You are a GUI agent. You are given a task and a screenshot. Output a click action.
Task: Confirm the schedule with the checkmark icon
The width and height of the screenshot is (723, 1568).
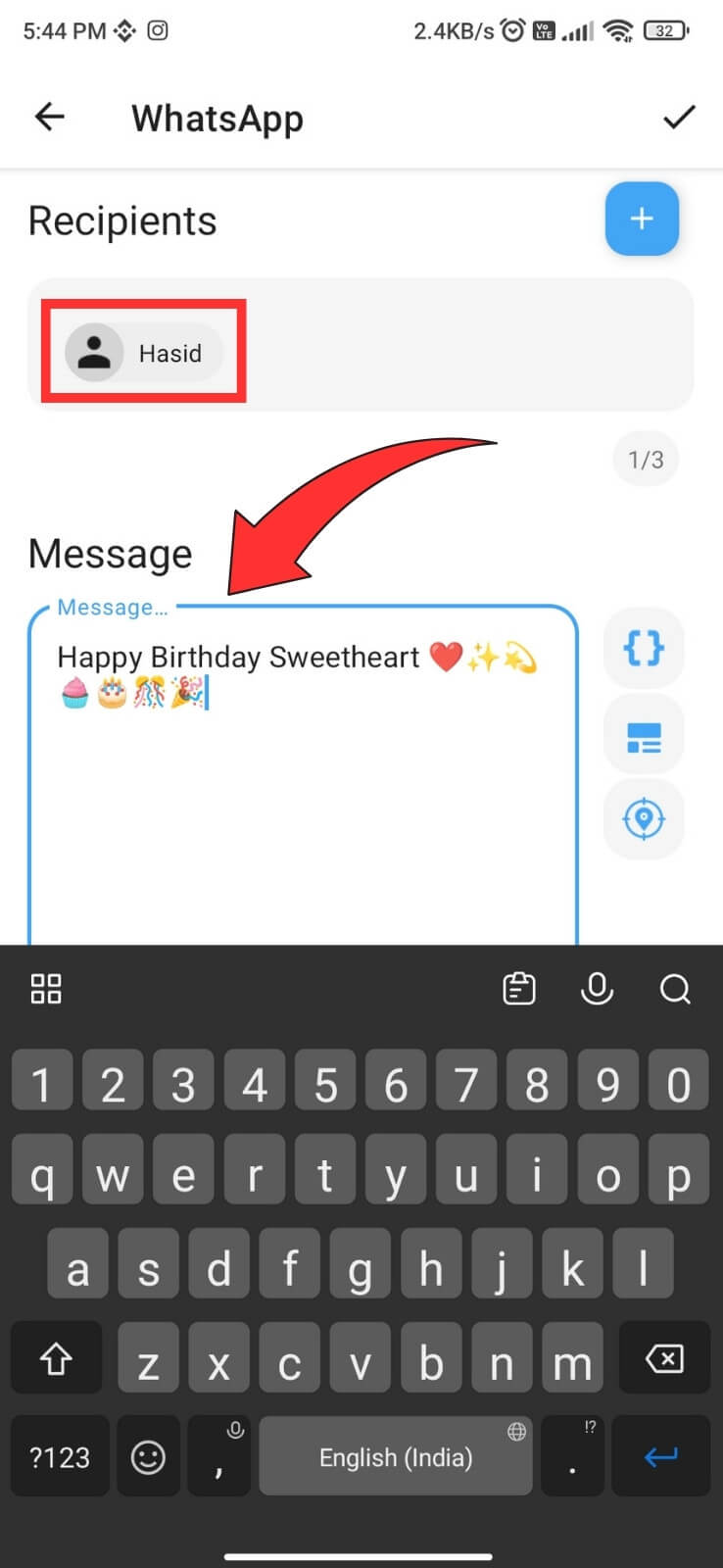(678, 117)
